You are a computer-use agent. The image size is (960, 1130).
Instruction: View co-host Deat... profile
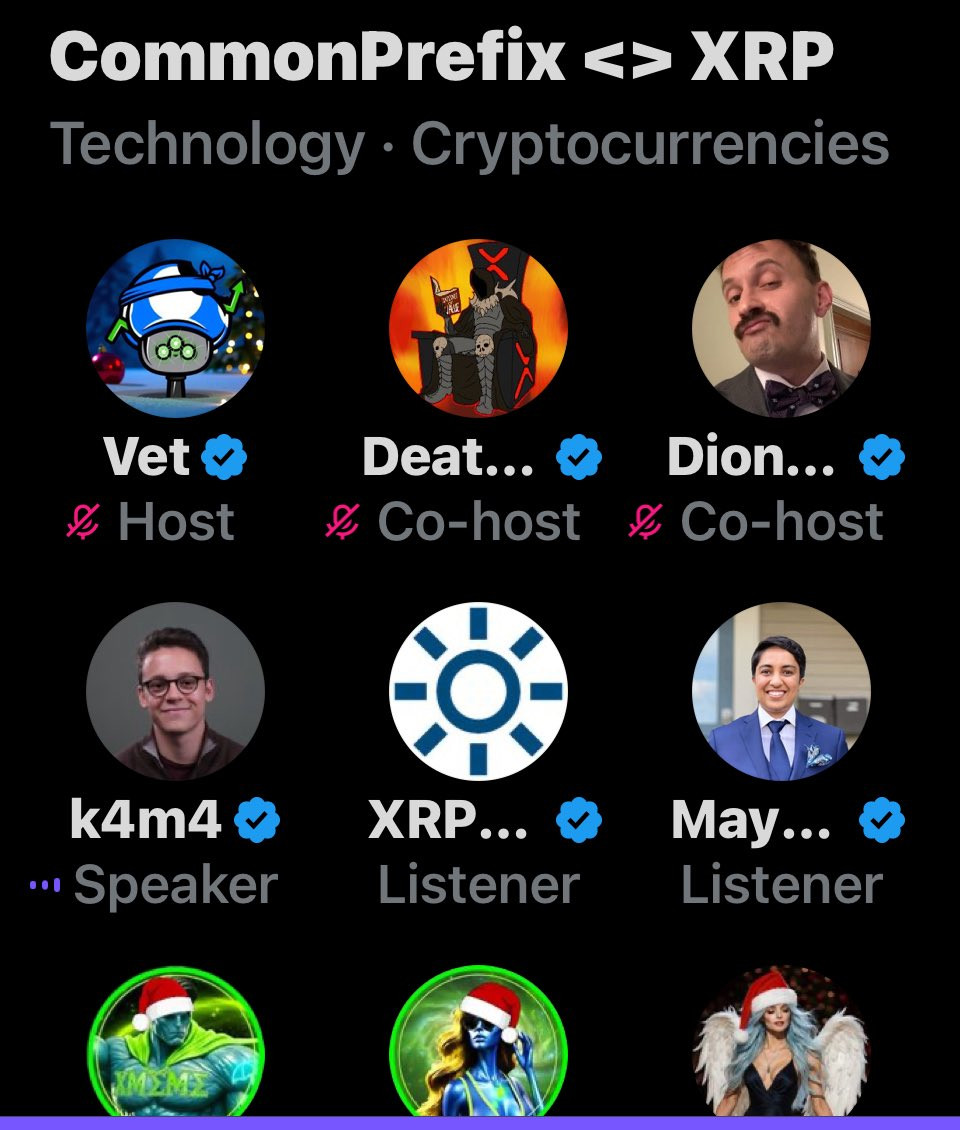(x=478, y=328)
